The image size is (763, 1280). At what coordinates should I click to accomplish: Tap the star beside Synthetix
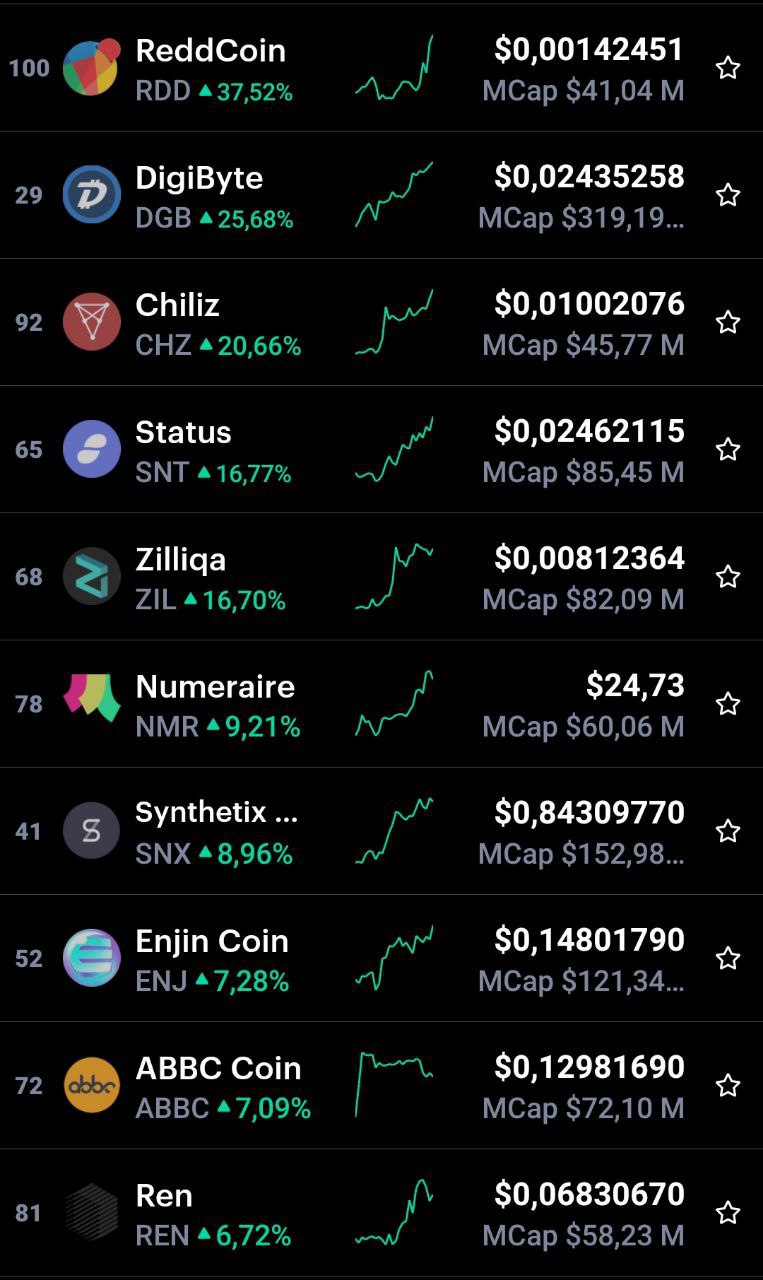pyautogui.click(x=728, y=831)
